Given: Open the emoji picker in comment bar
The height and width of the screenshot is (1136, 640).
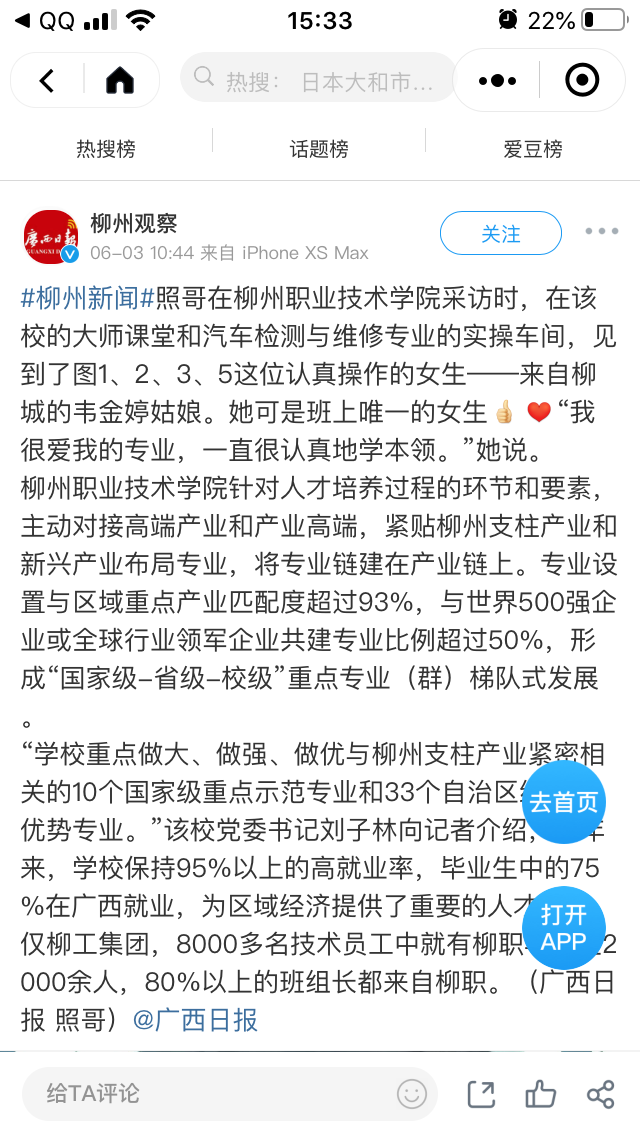Looking at the screenshot, I should (x=411, y=1093).
